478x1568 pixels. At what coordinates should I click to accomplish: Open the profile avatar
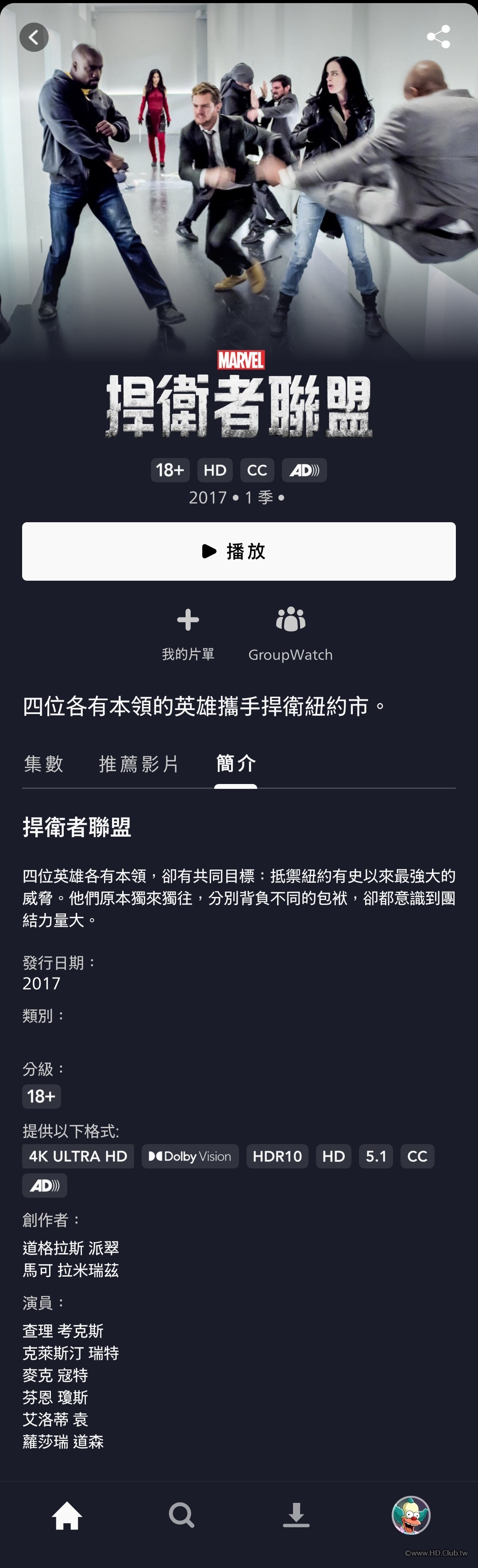click(x=411, y=1515)
